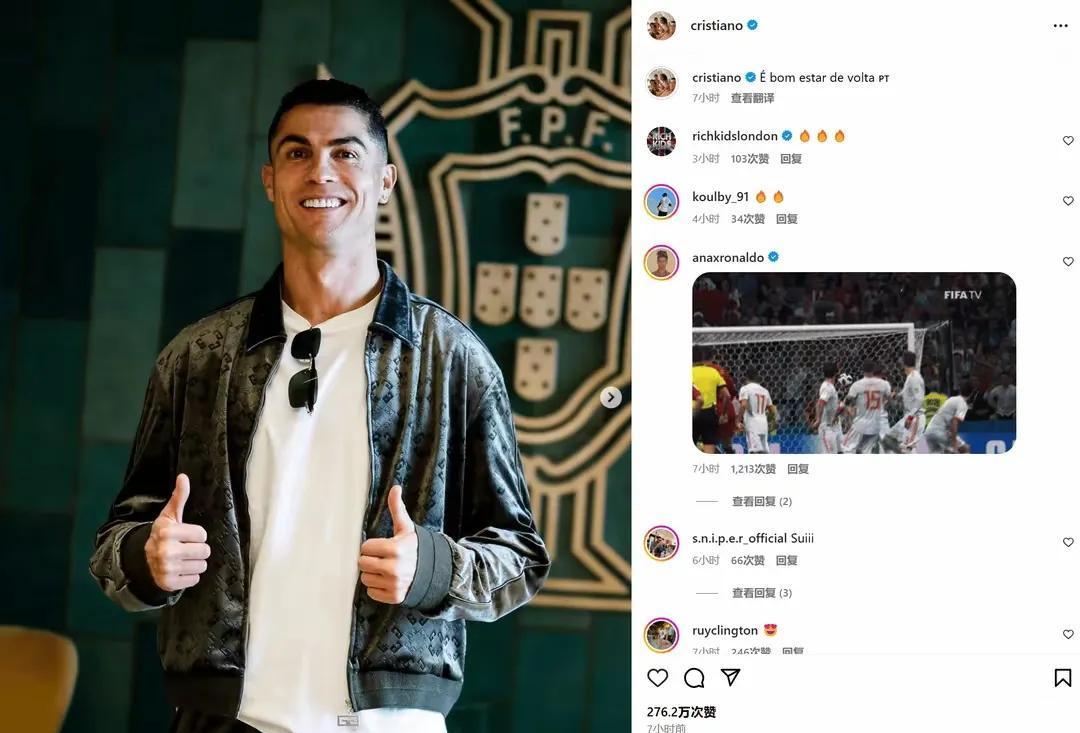
Task: Expand 查看回复 (3) under s.n.i.p.e.r_official
Action: coord(761,593)
